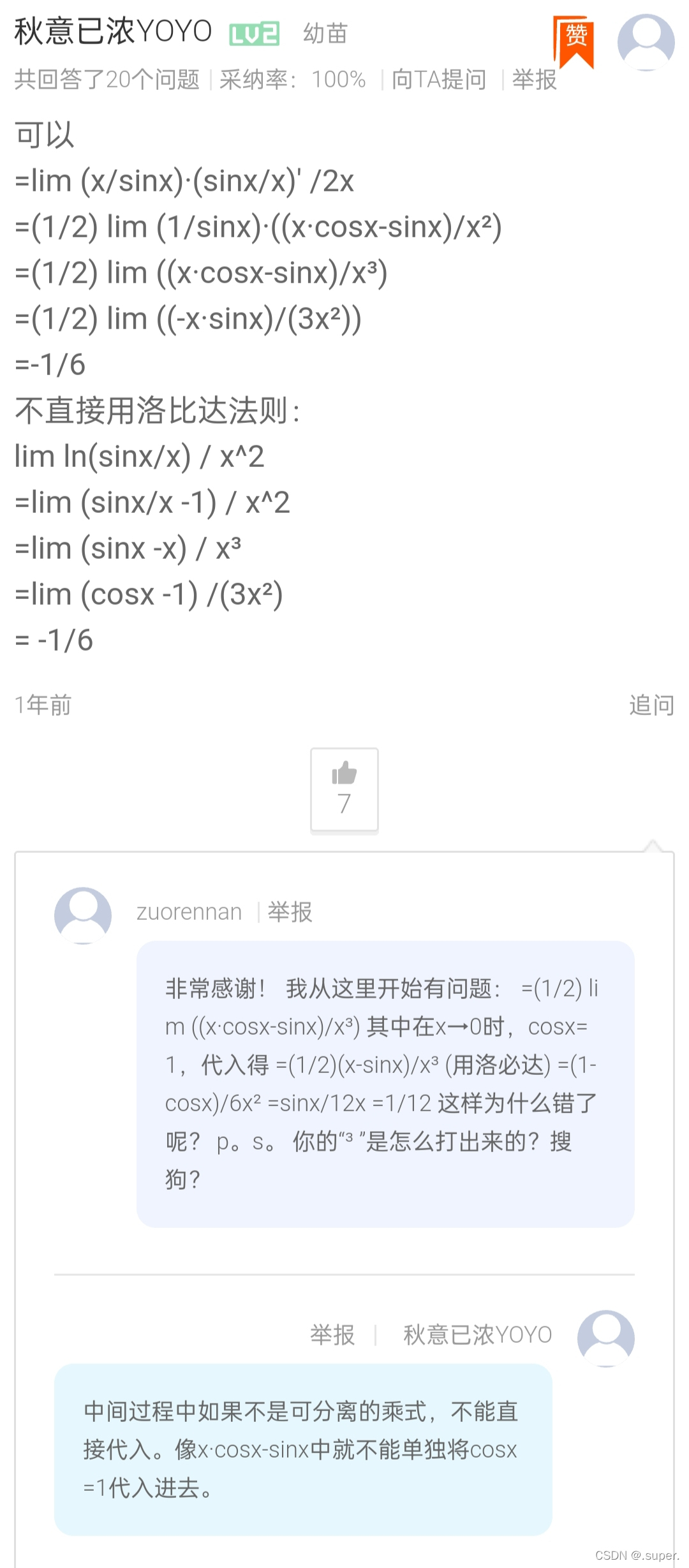This screenshot has height=1568, width=689.
Task: Open zuorennan's profile avatar
Action: point(83,915)
